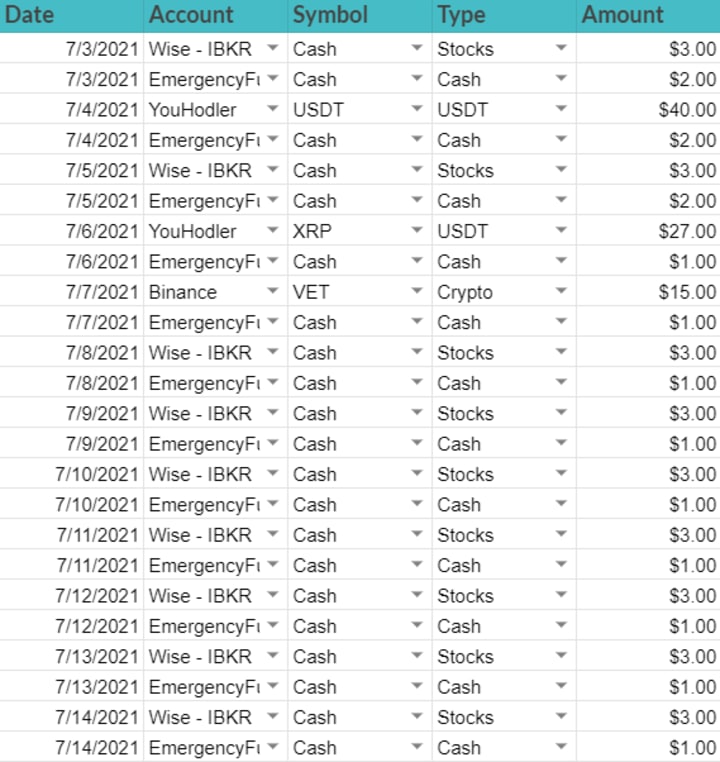Expand the type dropdown in the XRP row
Image resolution: width=720 pixels, height=762 pixels.
[561, 231]
